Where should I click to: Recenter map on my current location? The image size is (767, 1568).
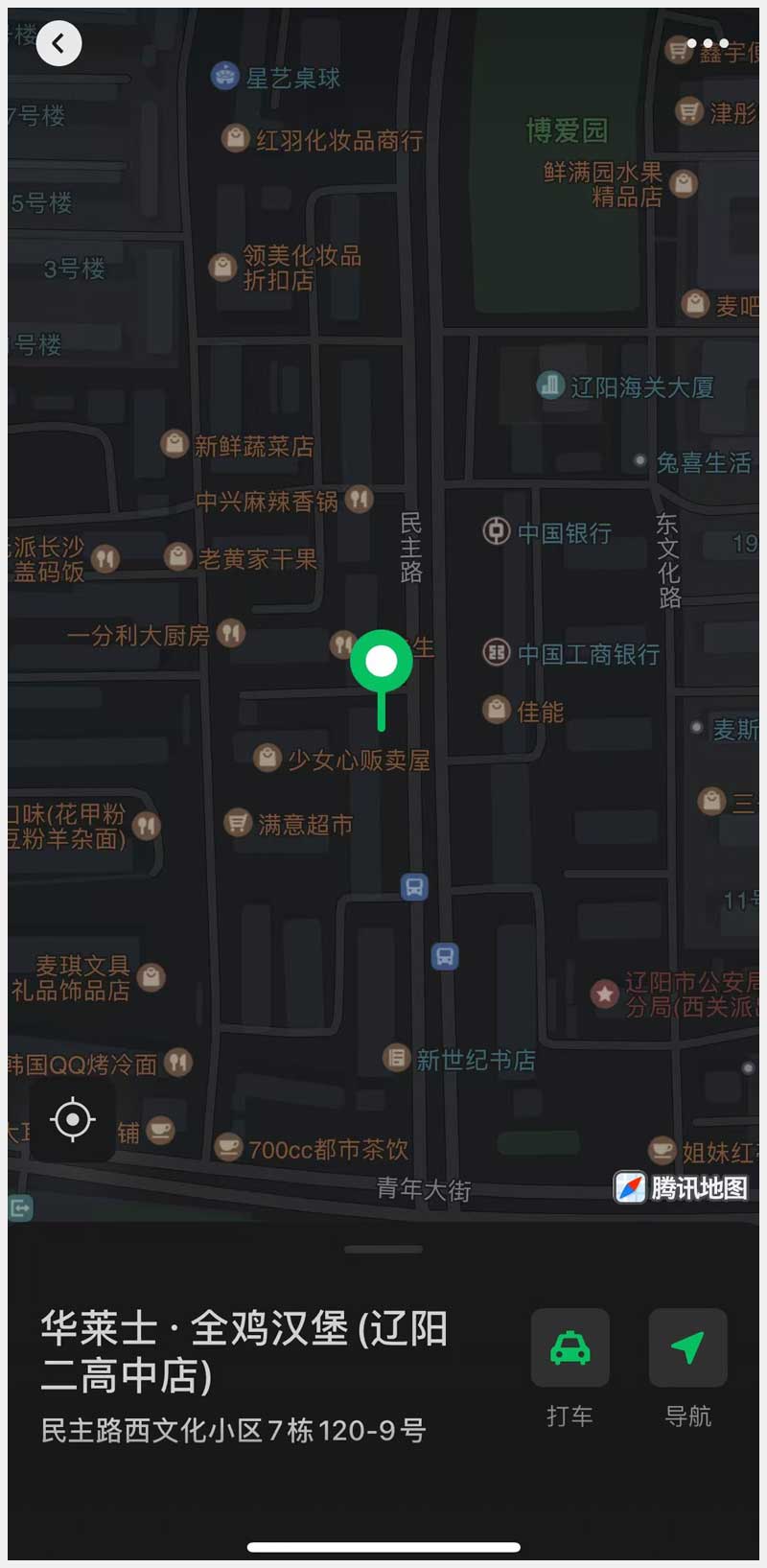[x=73, y=1119]
